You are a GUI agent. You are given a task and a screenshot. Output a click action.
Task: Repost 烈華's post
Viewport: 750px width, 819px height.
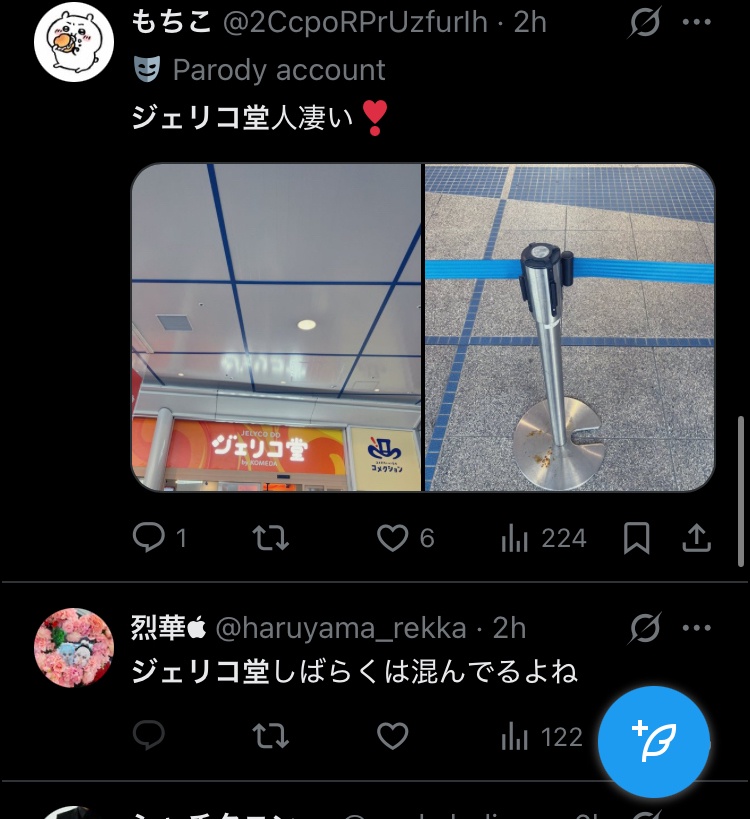271,737
